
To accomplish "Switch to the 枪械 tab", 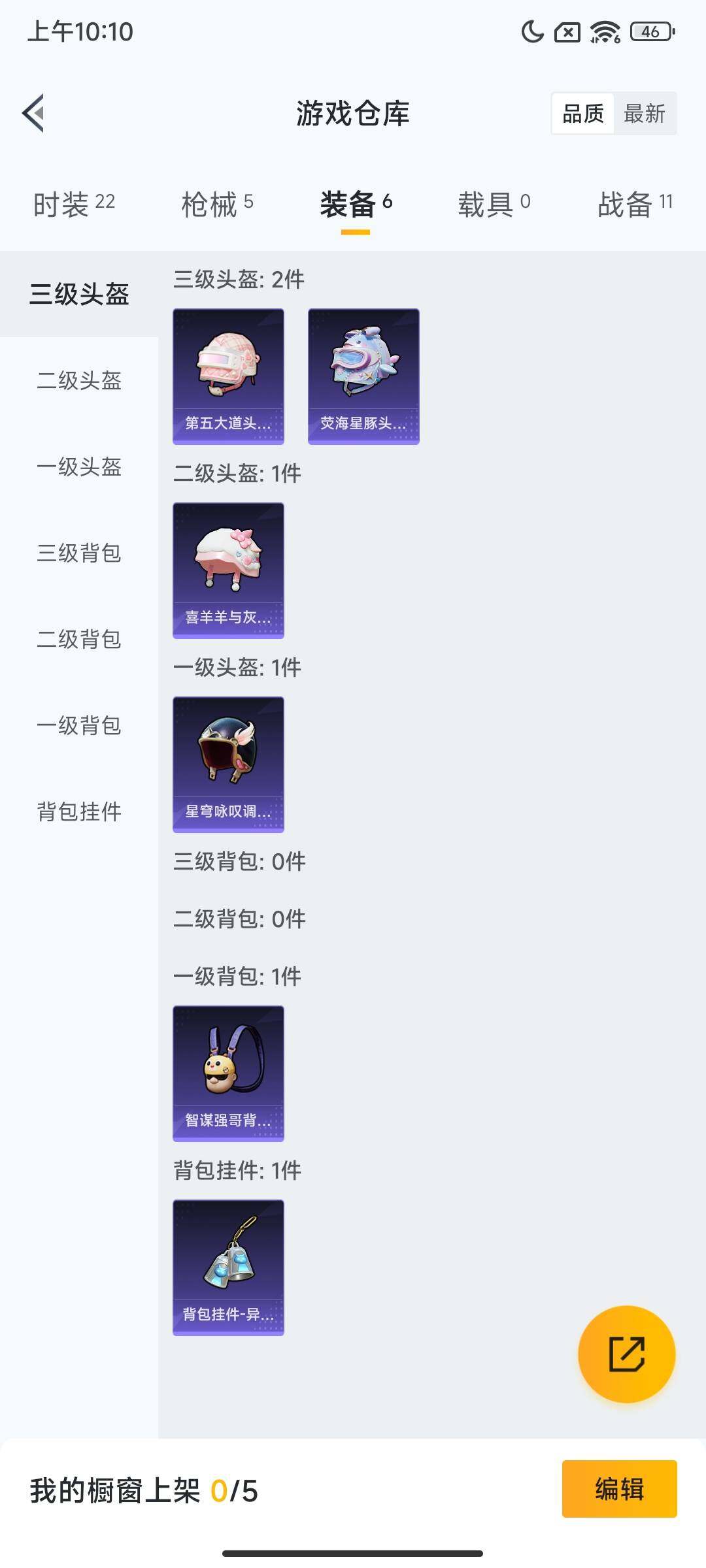I will click(217, 204).
